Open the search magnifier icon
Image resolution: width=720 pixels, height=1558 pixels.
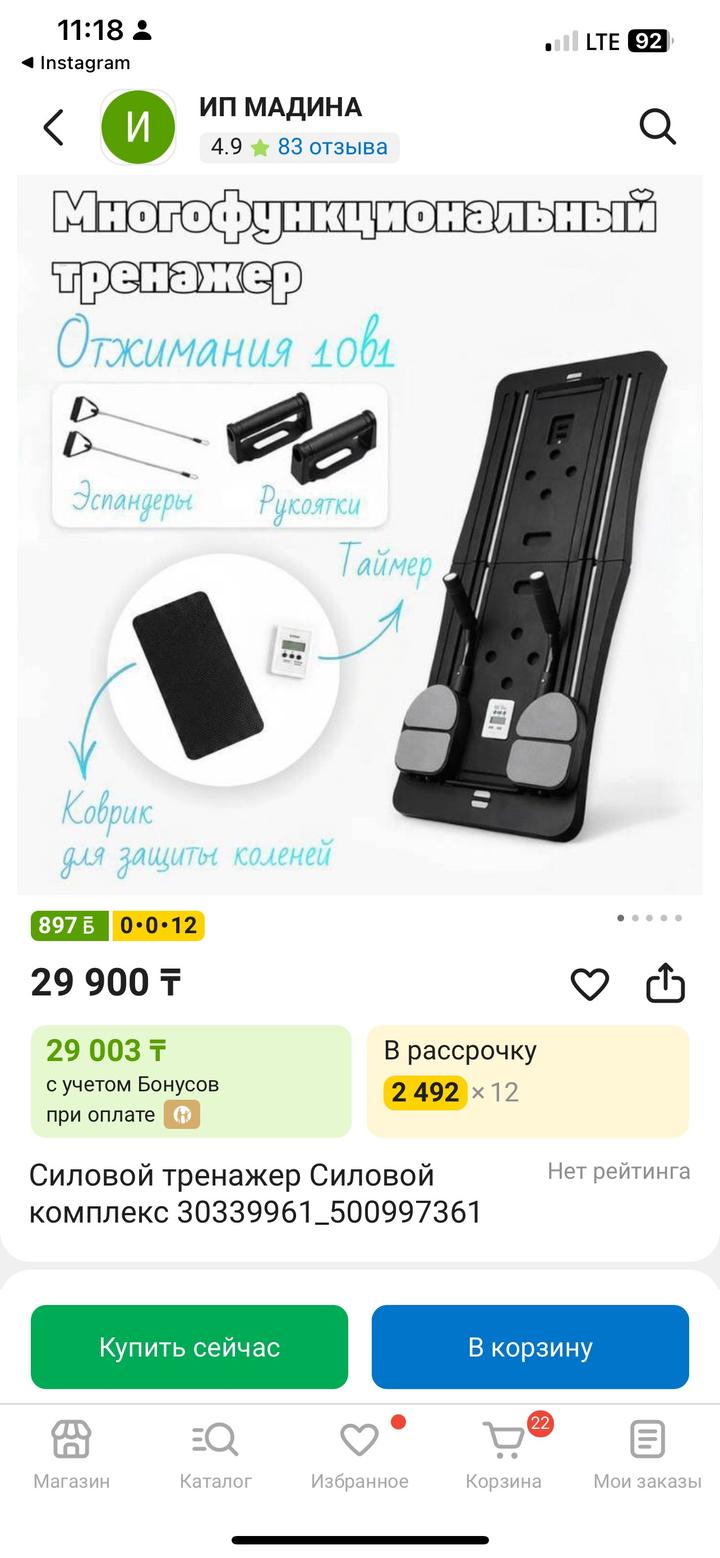[657, 127]
